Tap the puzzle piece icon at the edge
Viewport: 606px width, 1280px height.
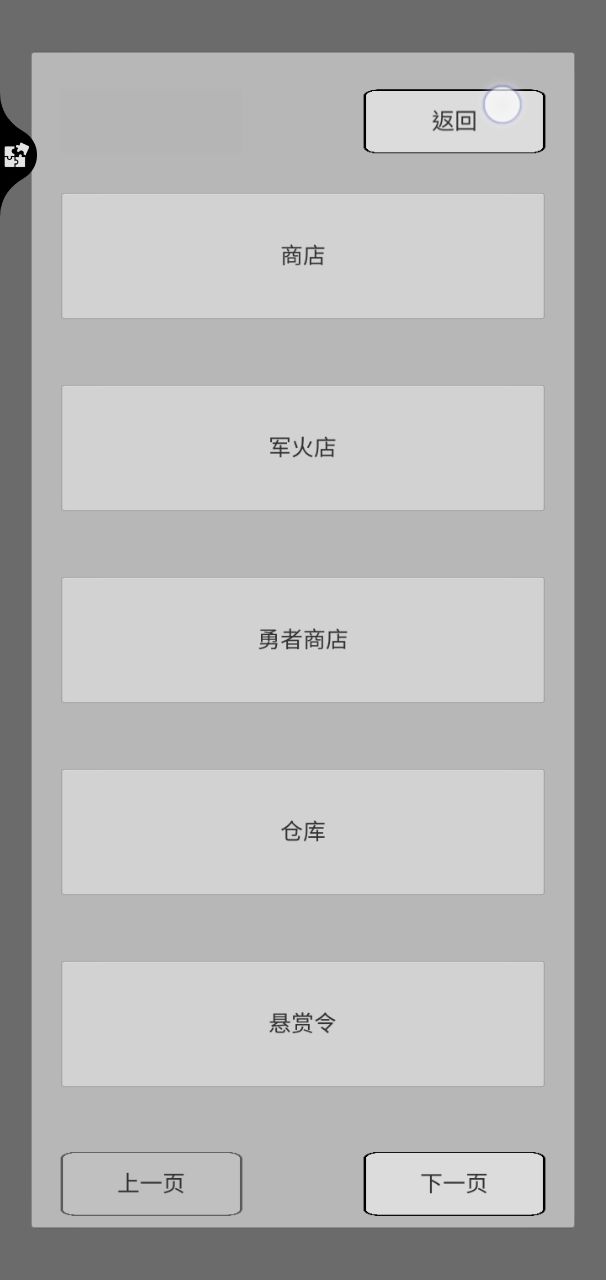click(x=16, y=155)
